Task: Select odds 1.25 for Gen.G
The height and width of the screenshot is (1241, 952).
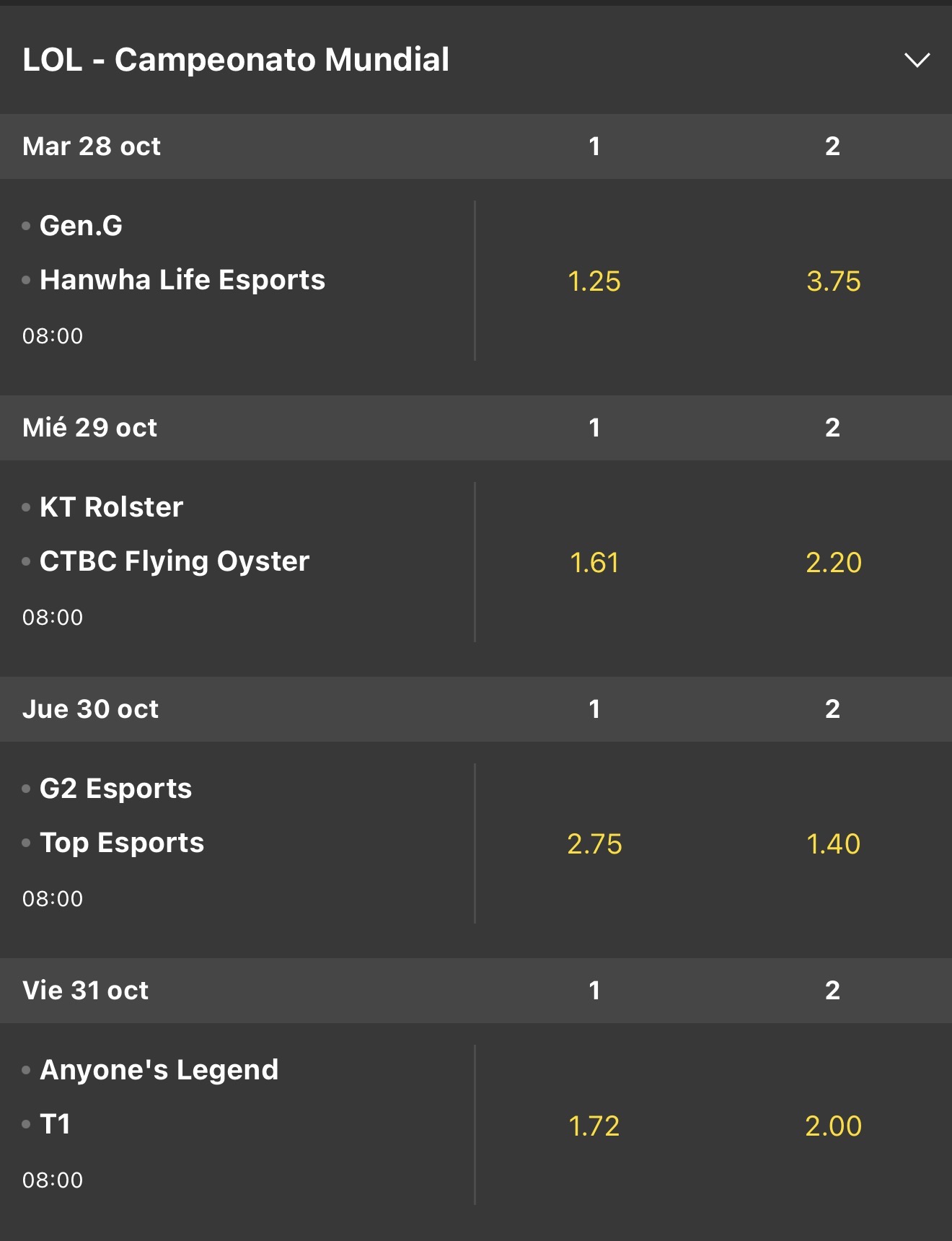Action: click(594, 281)
